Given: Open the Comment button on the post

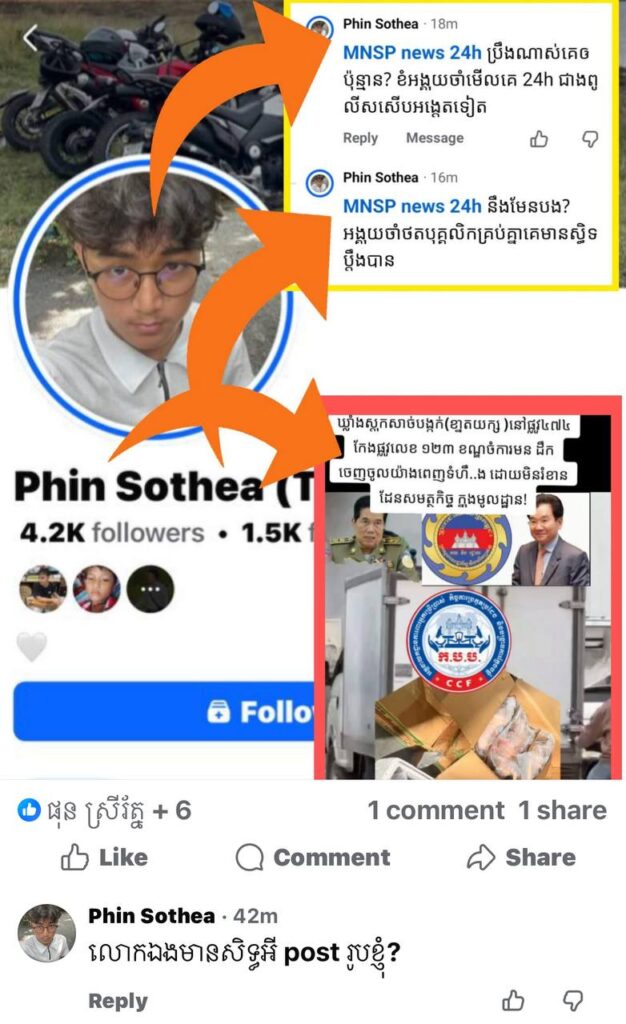Looking at the screenshot, I should [x=312, y=858].
